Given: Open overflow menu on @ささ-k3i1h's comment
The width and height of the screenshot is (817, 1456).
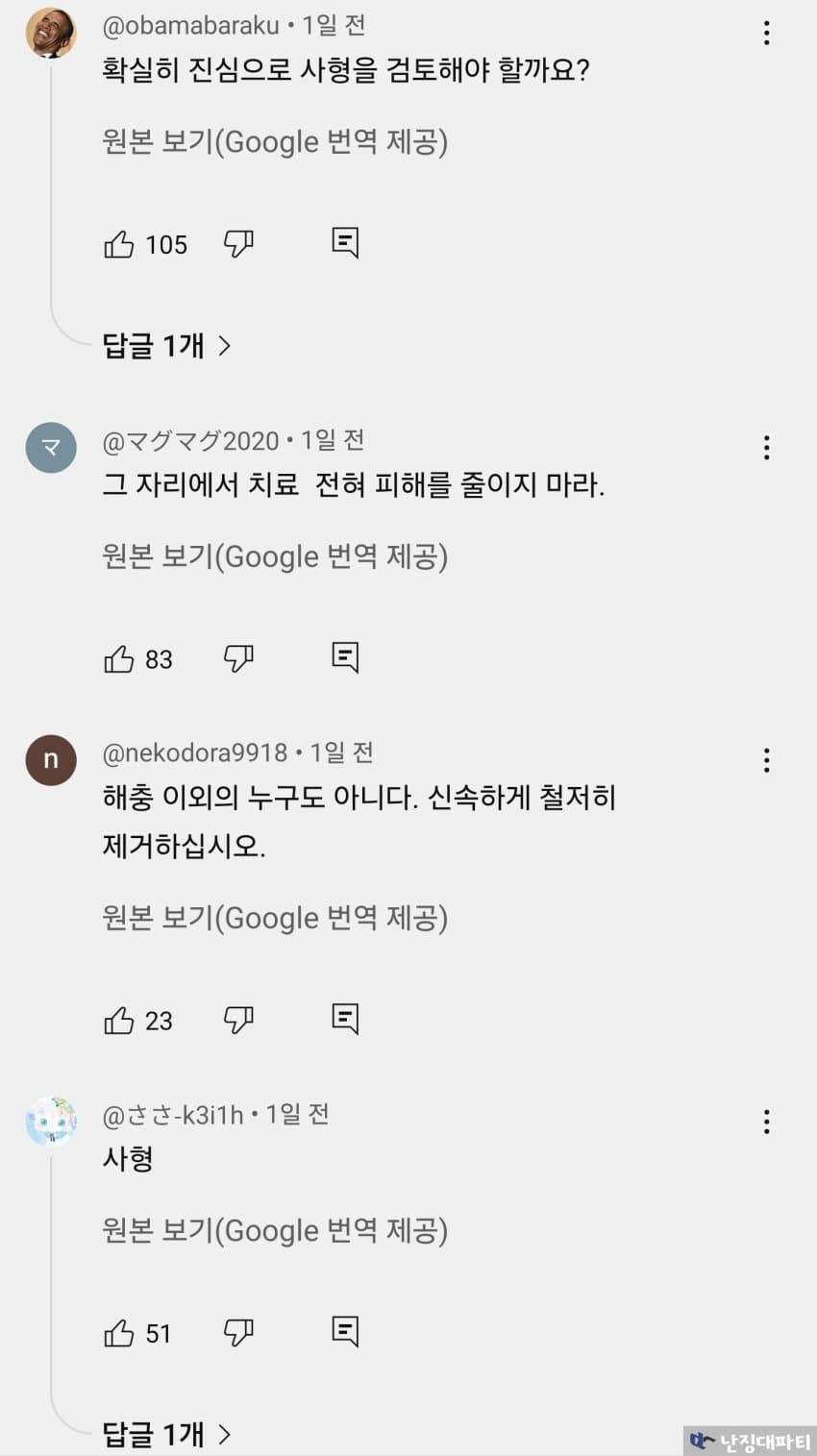Looking at the screenshot, I should (x=766, y=1122).
